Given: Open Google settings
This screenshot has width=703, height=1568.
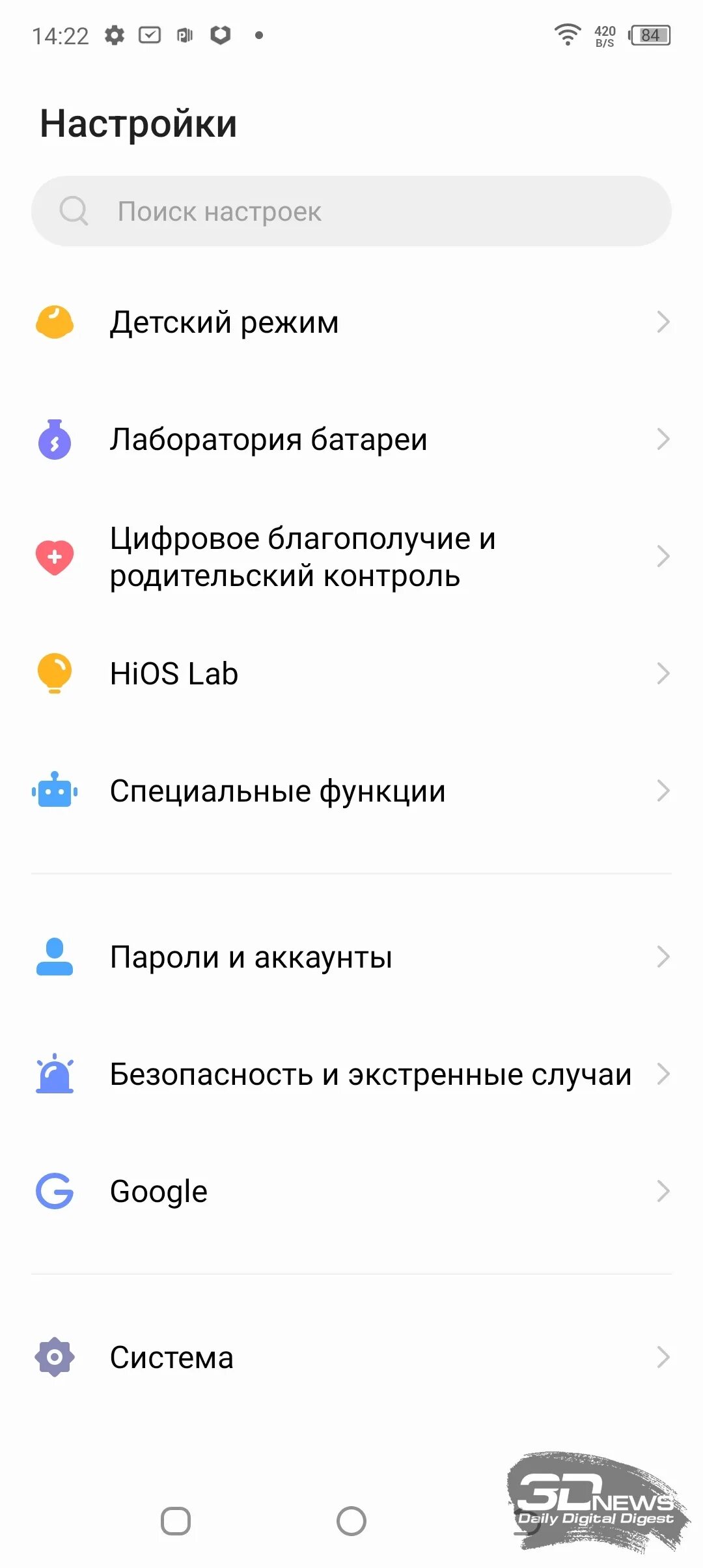Looking at the screenshot, I should (x=351, y=1191).
